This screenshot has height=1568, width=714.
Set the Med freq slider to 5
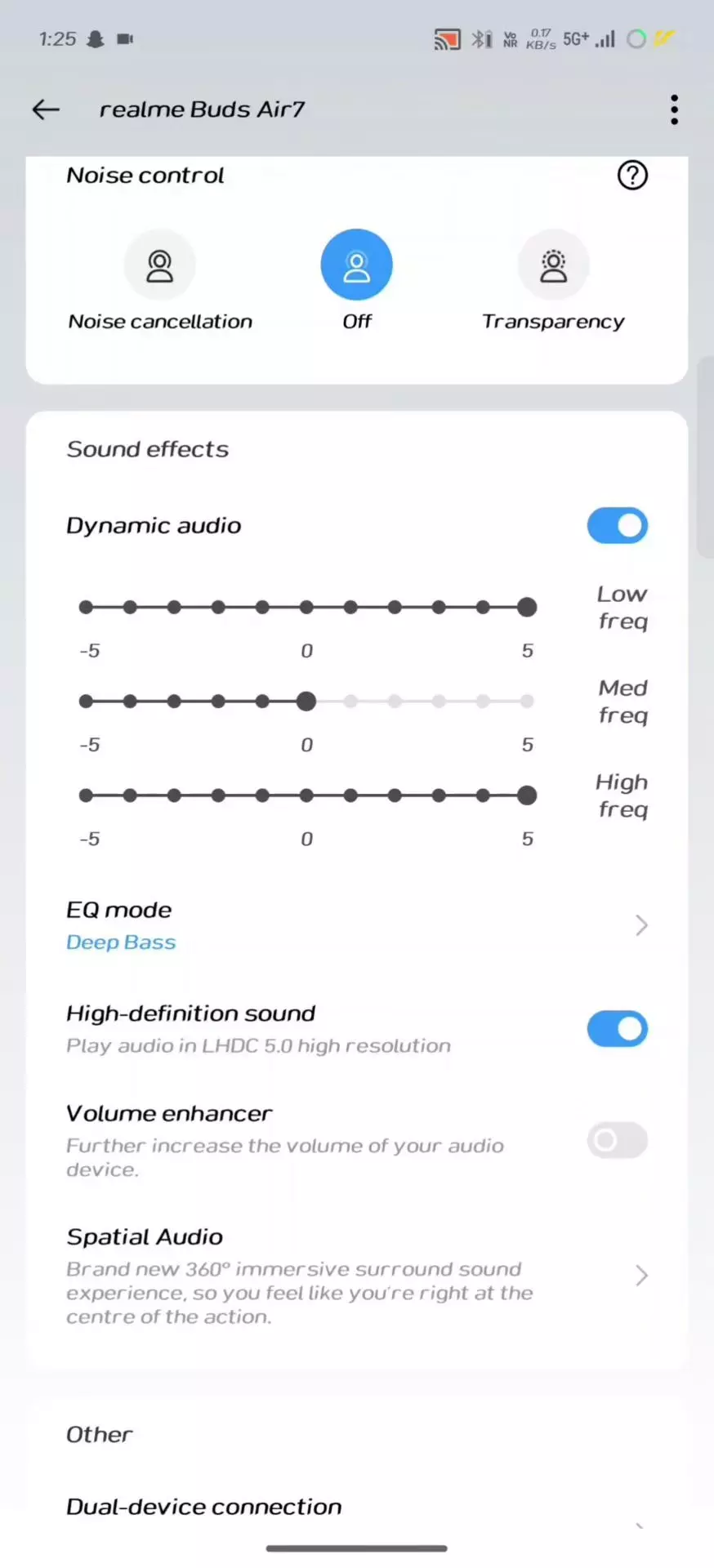point(527,702)
